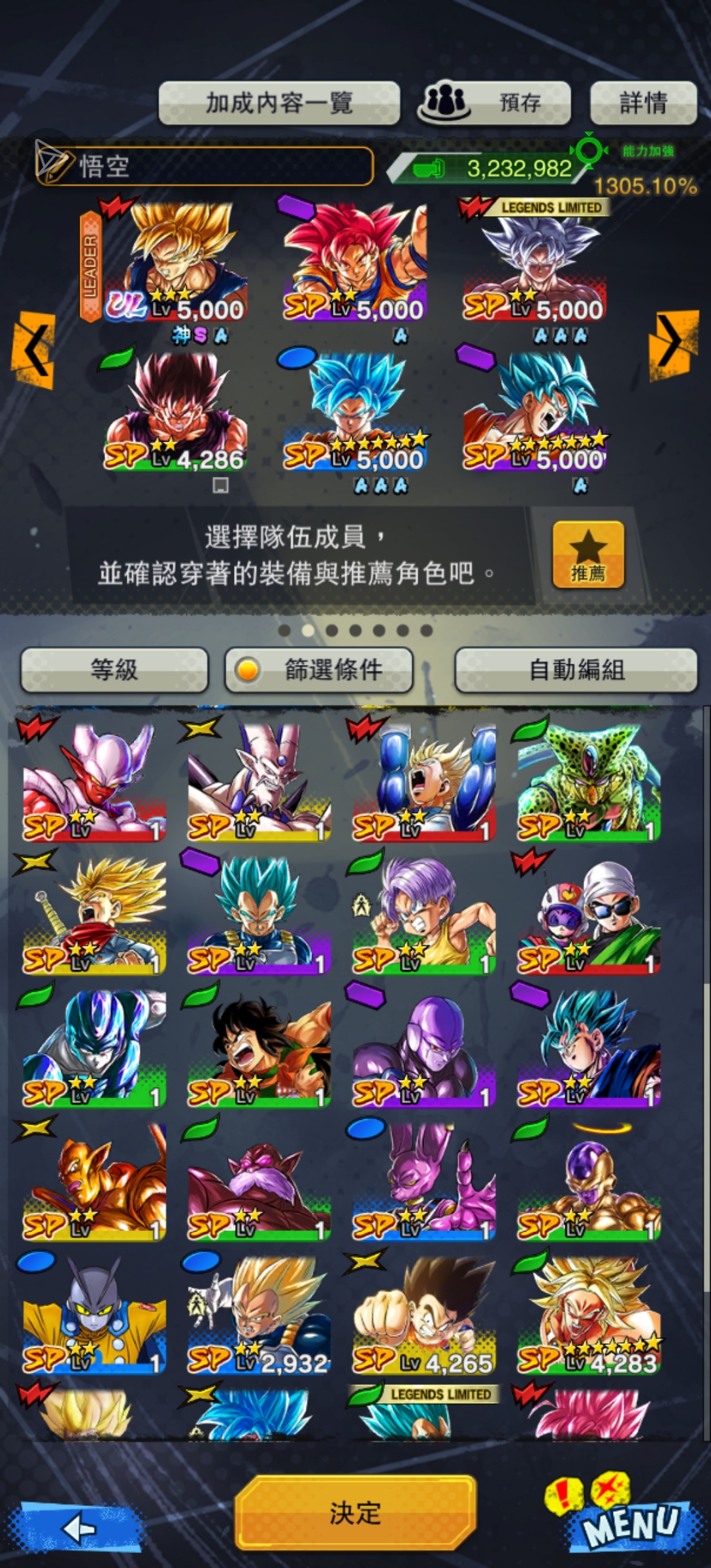
Task: View team 詳情 details
Action: [643, 103]
